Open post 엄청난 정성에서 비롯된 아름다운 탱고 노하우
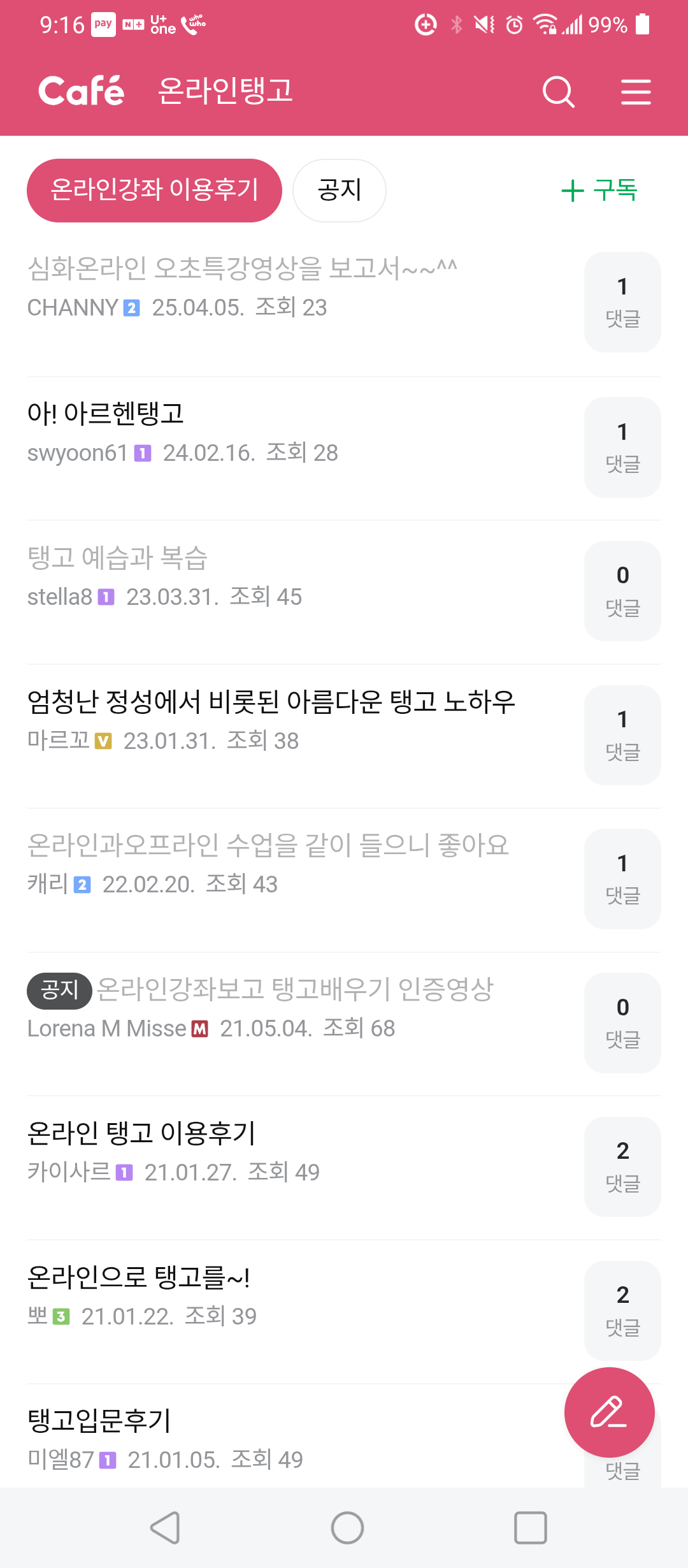The height and width of the screenshot is (1568, 688). (271, 702)
